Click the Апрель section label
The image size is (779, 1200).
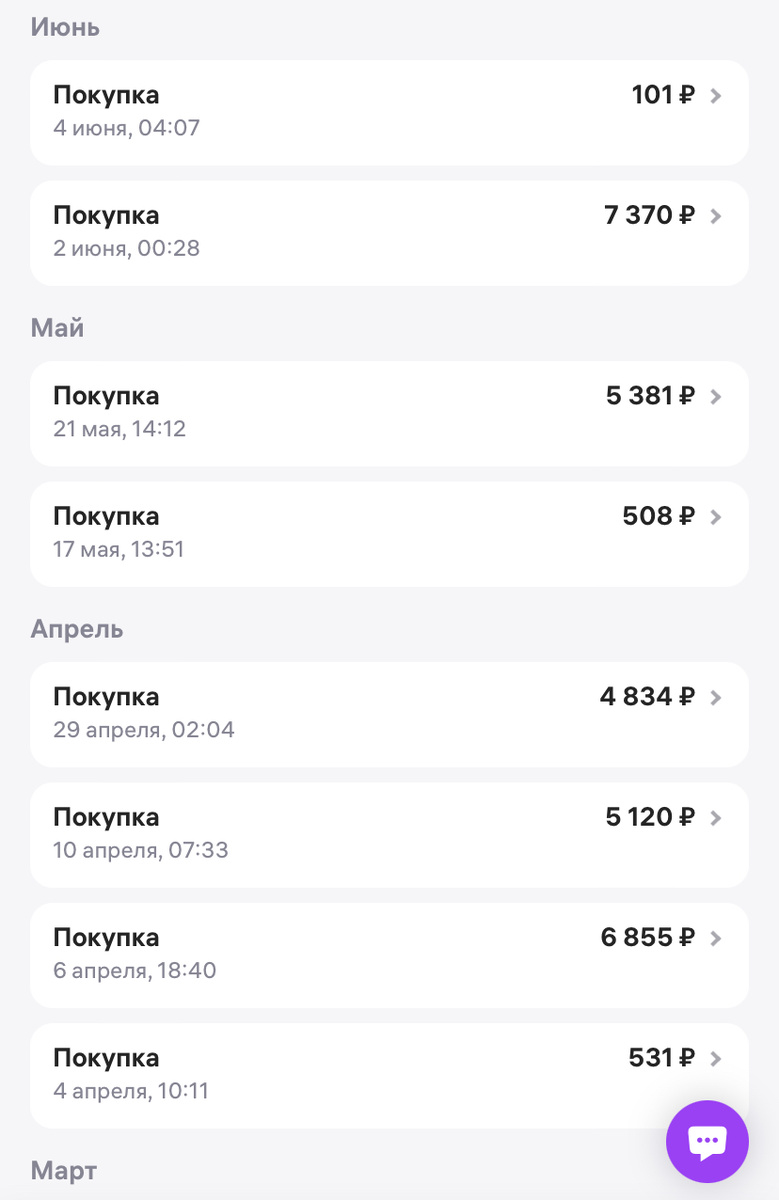77,629
